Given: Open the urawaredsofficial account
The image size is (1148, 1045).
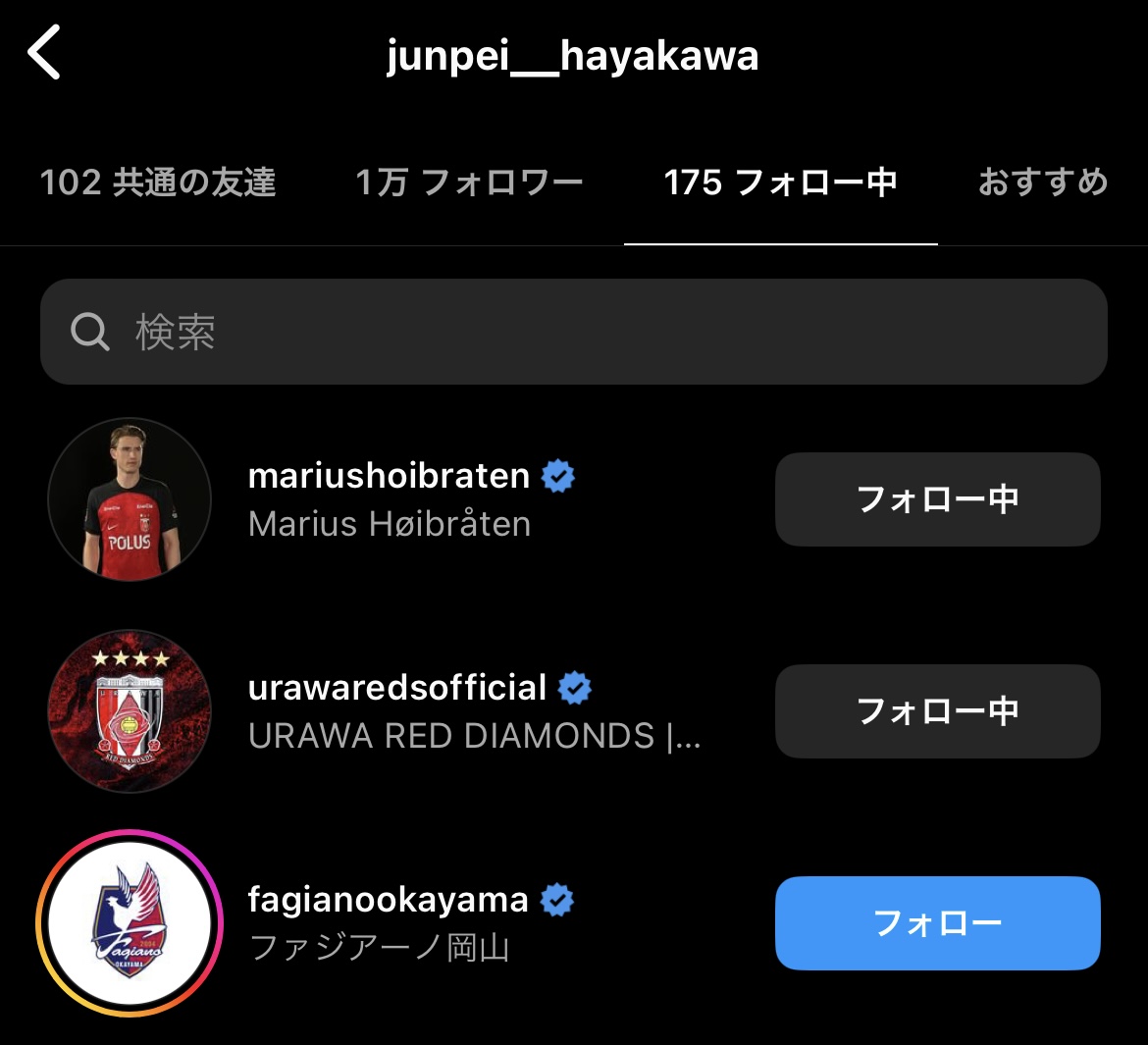Looking at the screenshot, I should click(x=397, y=688).
